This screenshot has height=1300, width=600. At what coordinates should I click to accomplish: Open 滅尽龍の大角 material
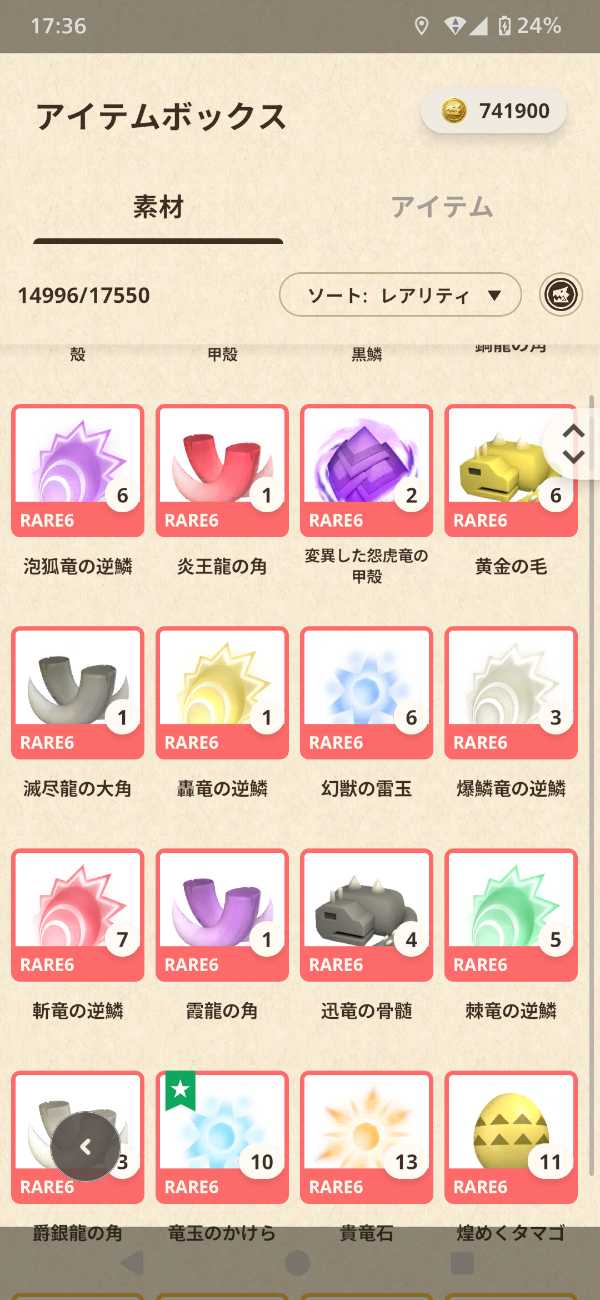(77, 693)
